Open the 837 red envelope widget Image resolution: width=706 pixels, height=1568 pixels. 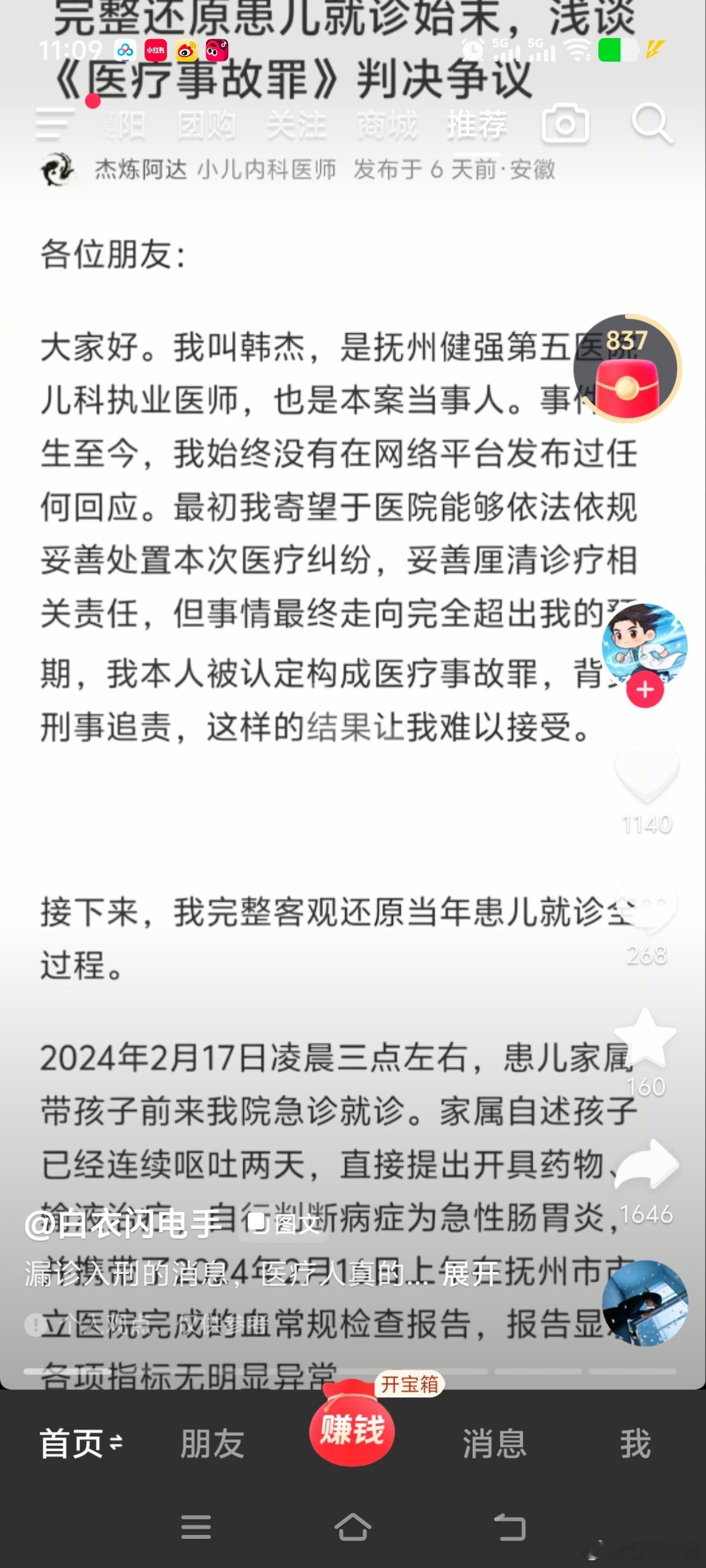pos(627,368)
